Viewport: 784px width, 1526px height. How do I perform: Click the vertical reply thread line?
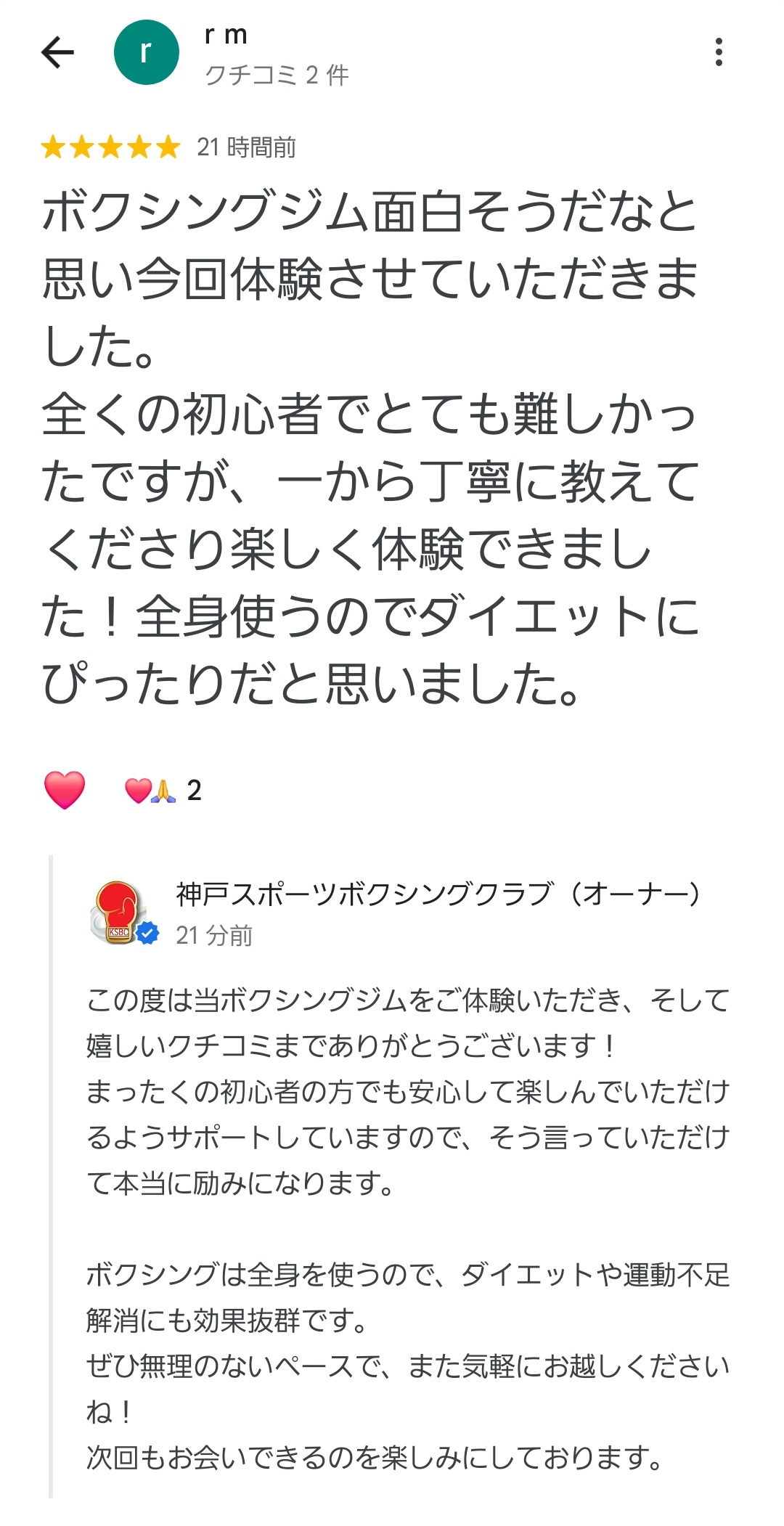(52, 1162)
